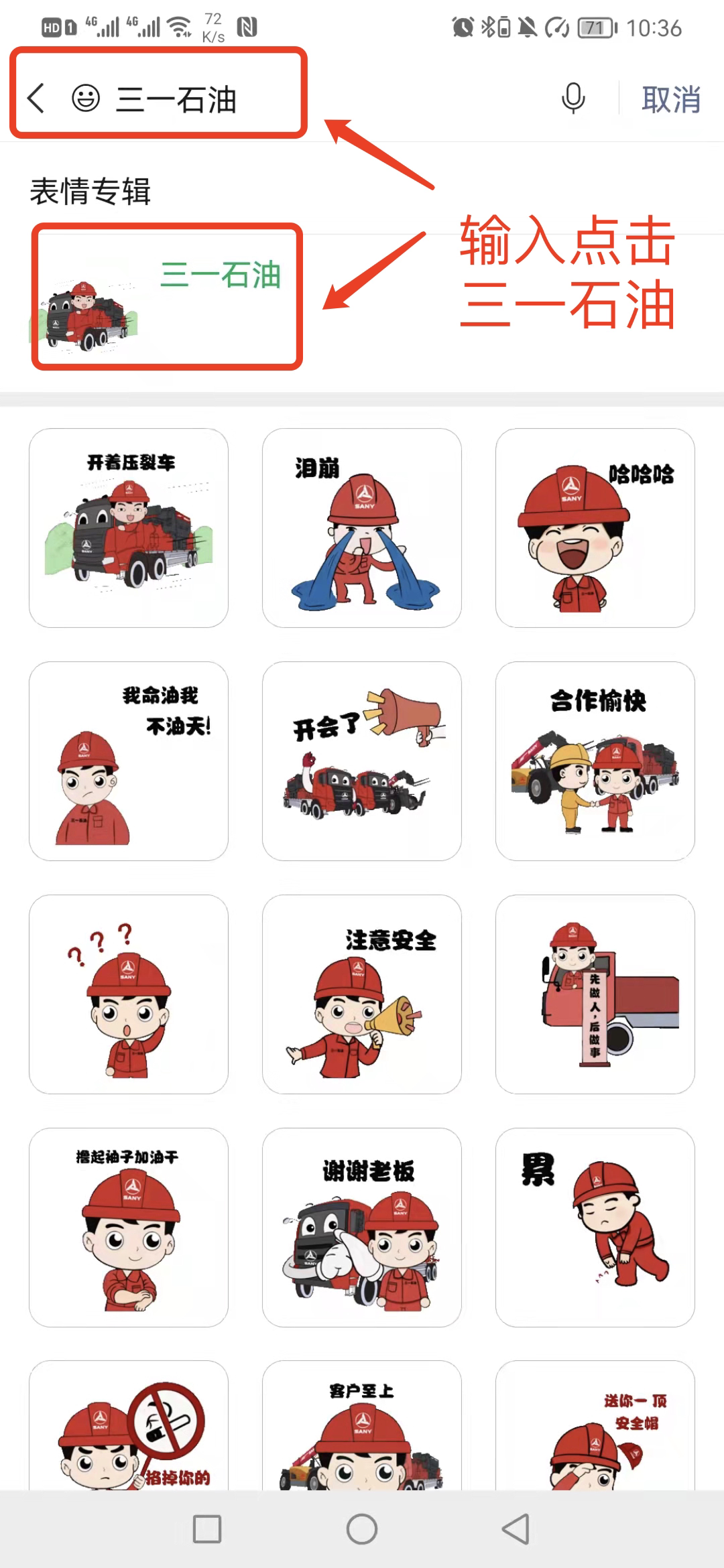Choose the 注意安全 sticker
Viewport: 724px width, 1568px height.
362,994
